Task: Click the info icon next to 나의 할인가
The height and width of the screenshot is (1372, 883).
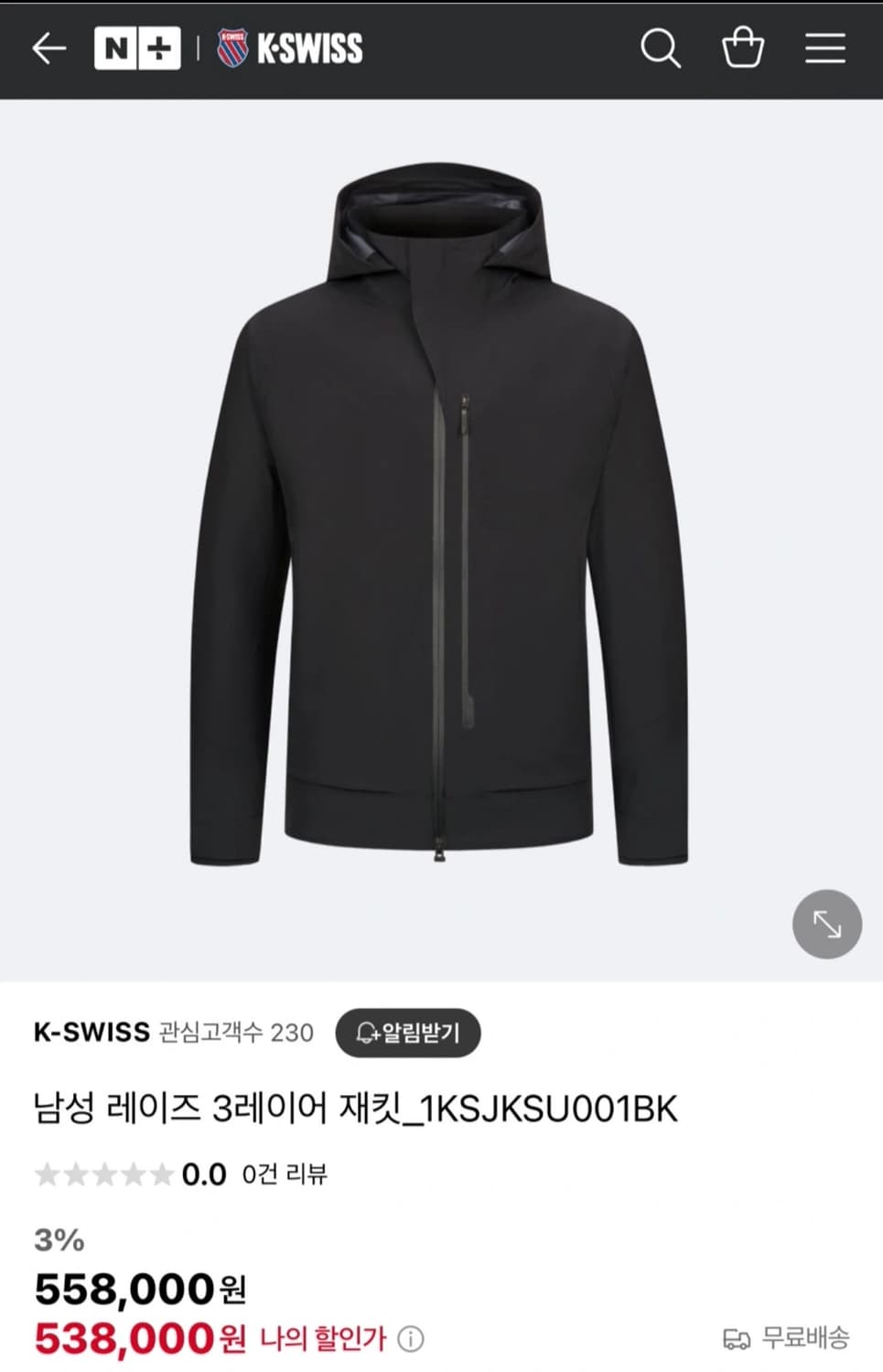Action: click(x=410, y=1337)
